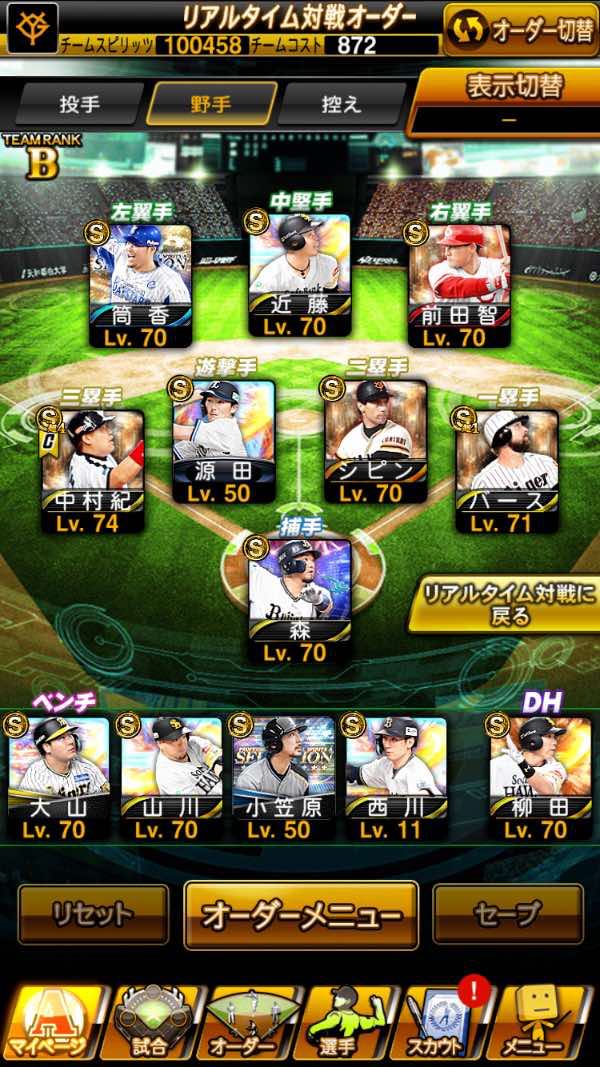The width and height of the screenshot is (600, 1067).
Task: Select bench player 西川 card
Action: (x=396, y=778)
